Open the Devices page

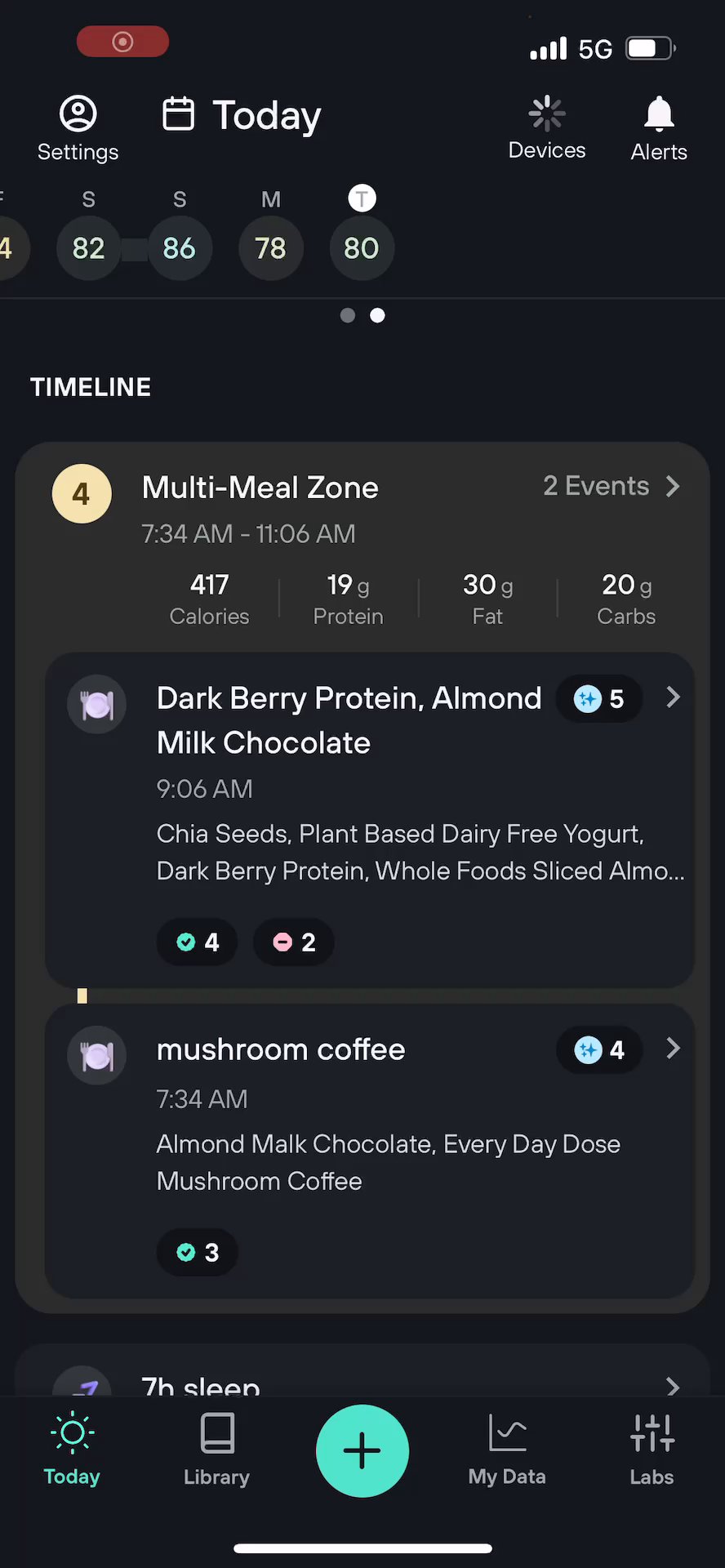click(546, 127)
